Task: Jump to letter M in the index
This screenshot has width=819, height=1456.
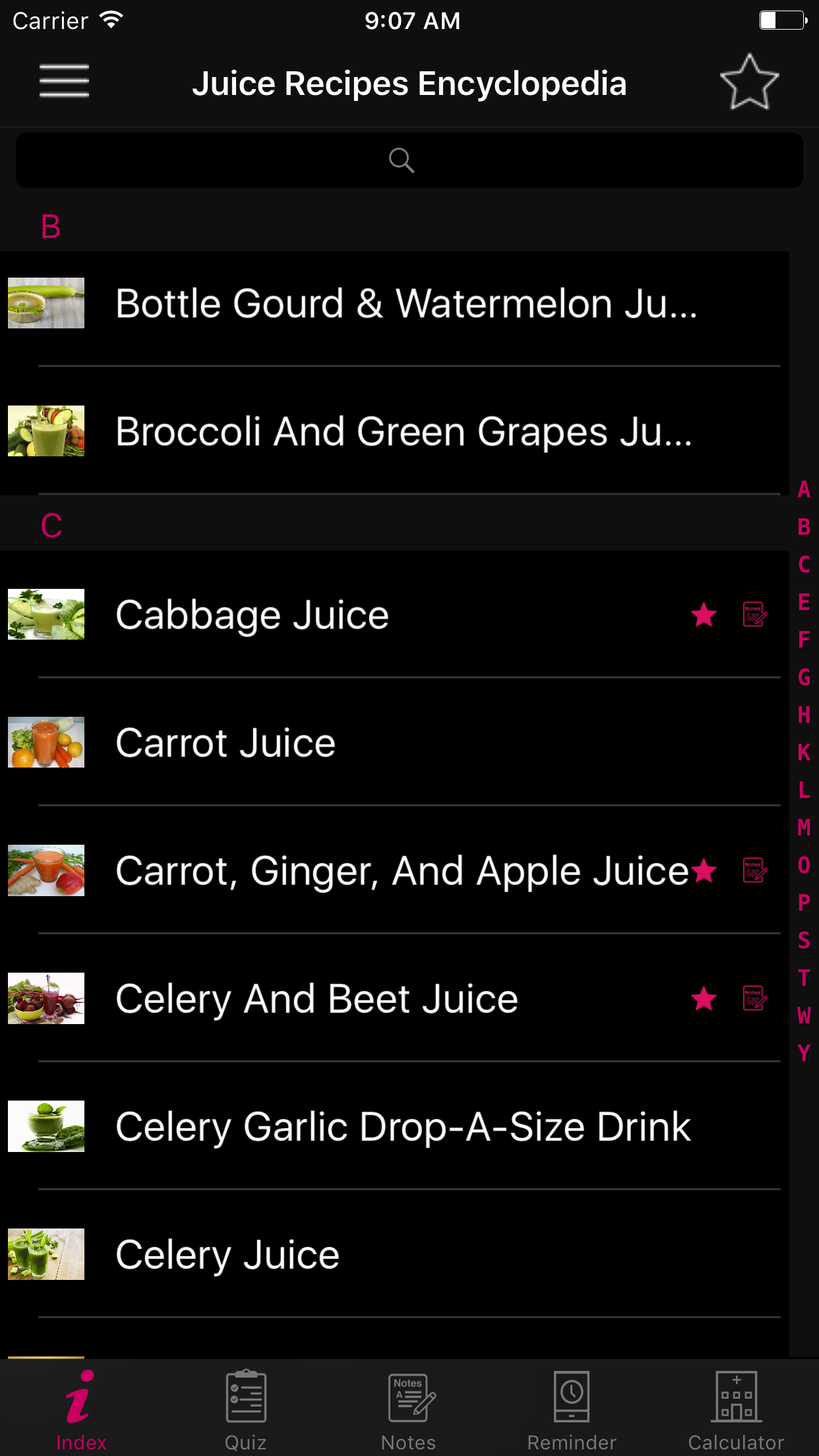Action: (804, 827)
